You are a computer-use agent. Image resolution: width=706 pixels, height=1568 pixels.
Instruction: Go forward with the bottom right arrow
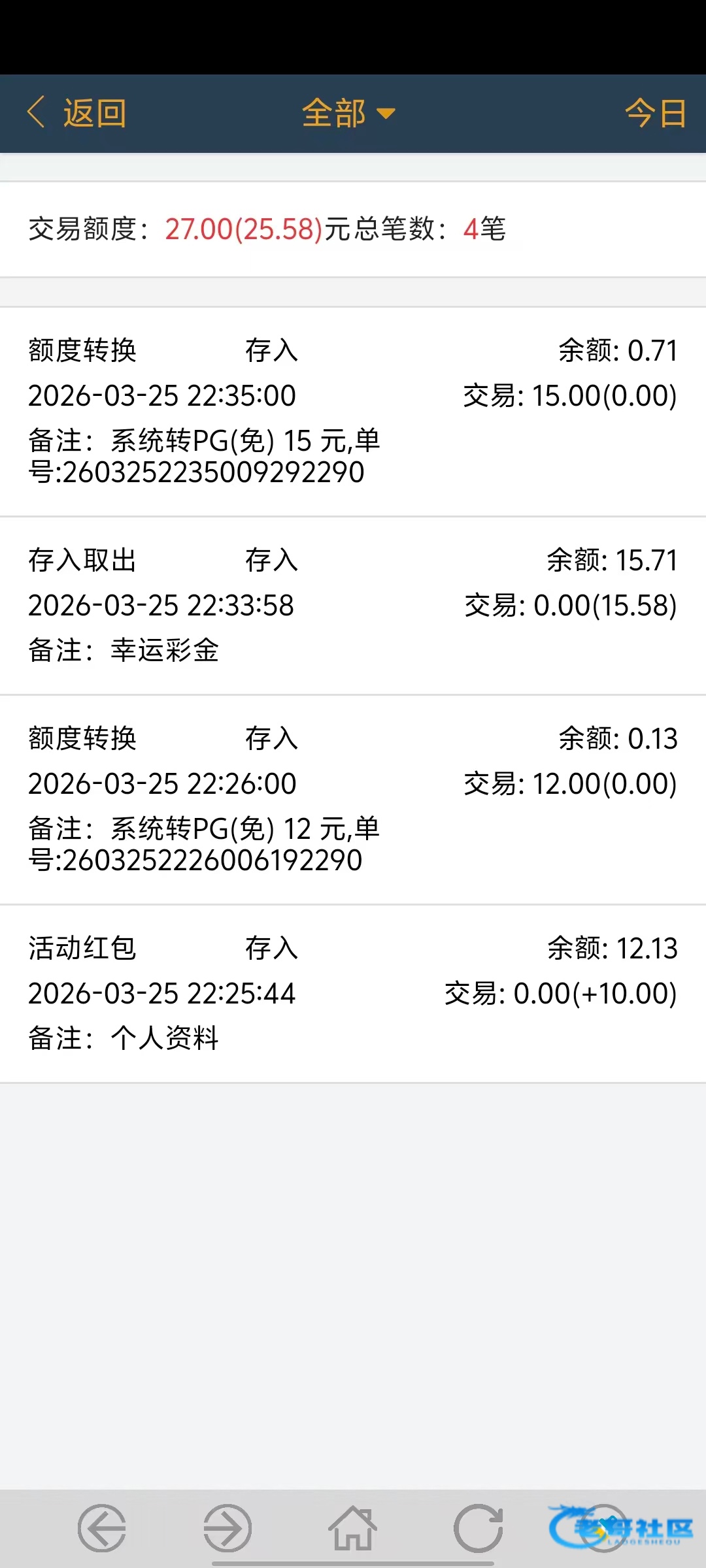point(227,1528)
